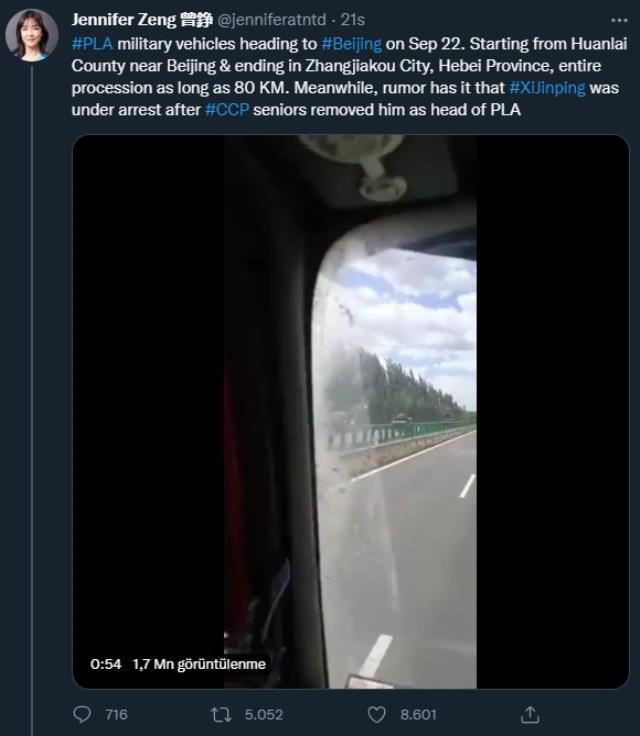This screenshot has height=736, width=640.
Task: Open Jennifer Zeng's profile picture
Action: (31, 35)
